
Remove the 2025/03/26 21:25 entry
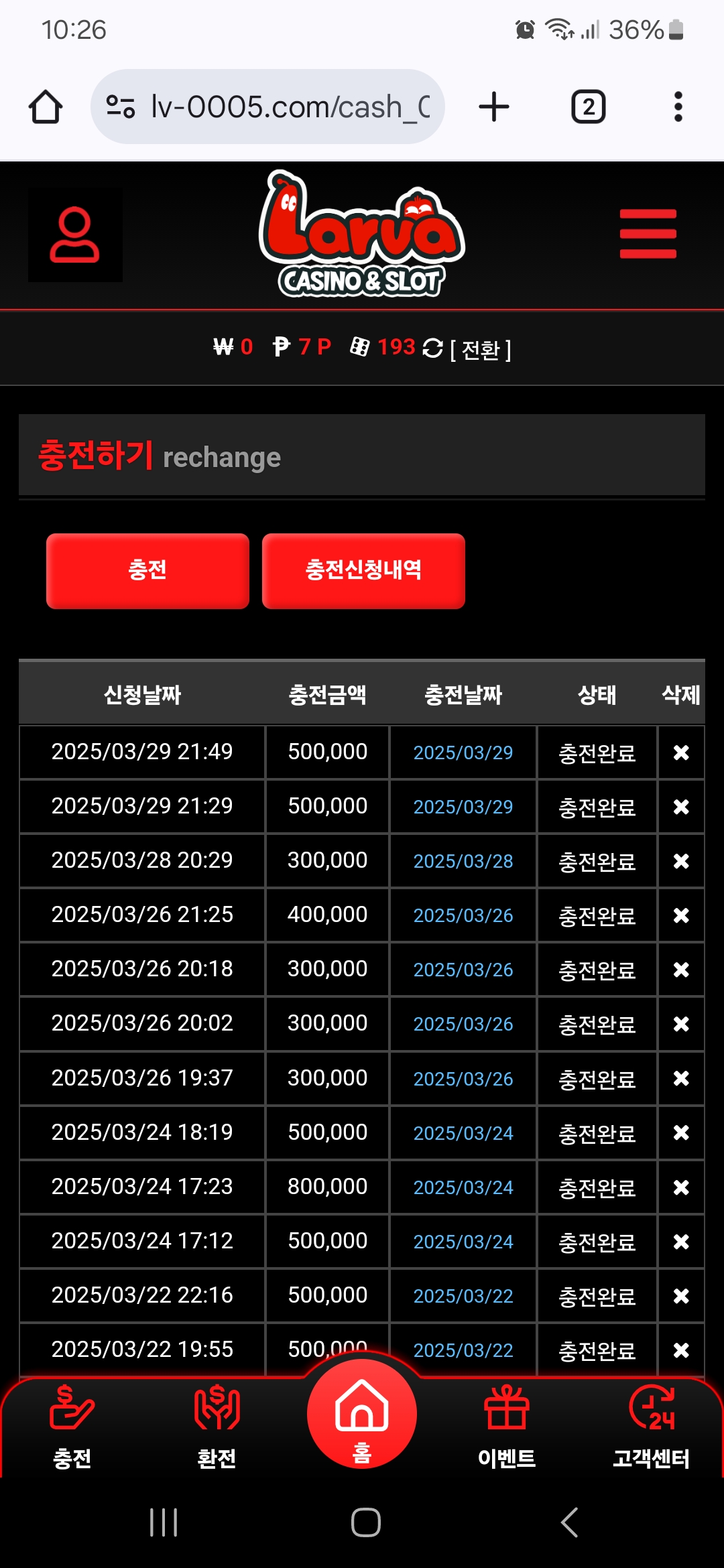tap(681, 915)
